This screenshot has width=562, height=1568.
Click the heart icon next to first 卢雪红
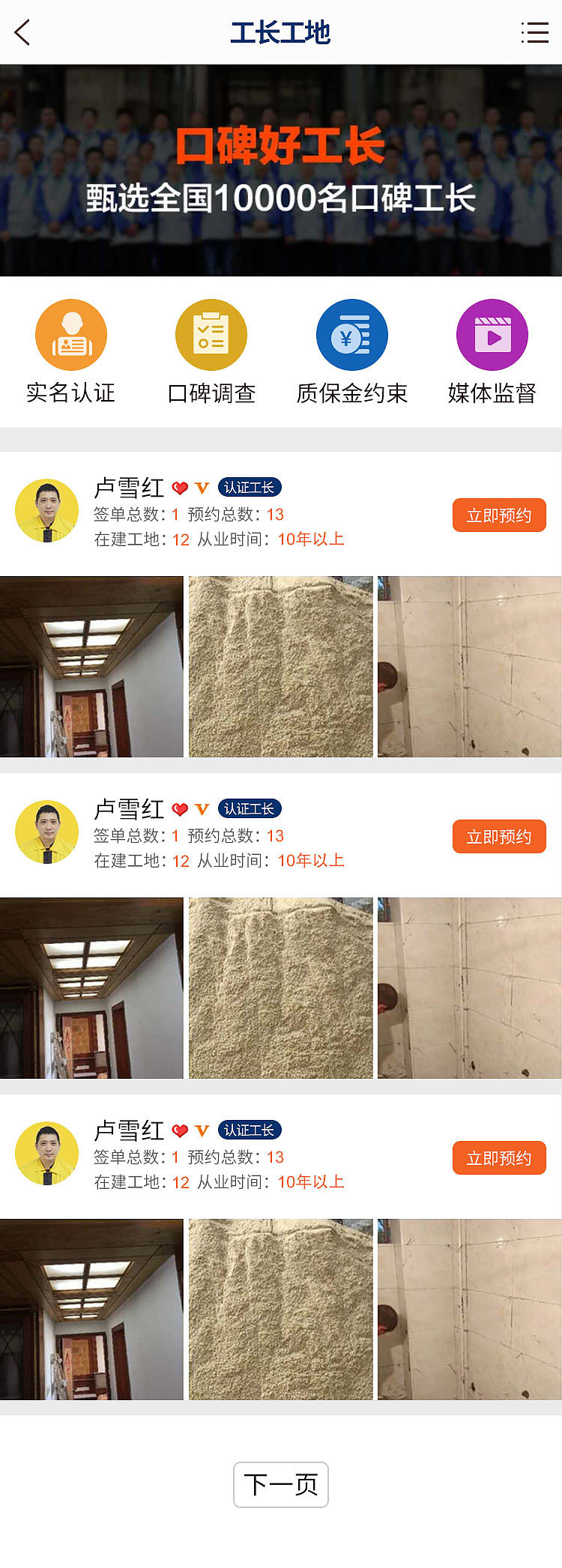pyautogui.click(x=179, y=487)
